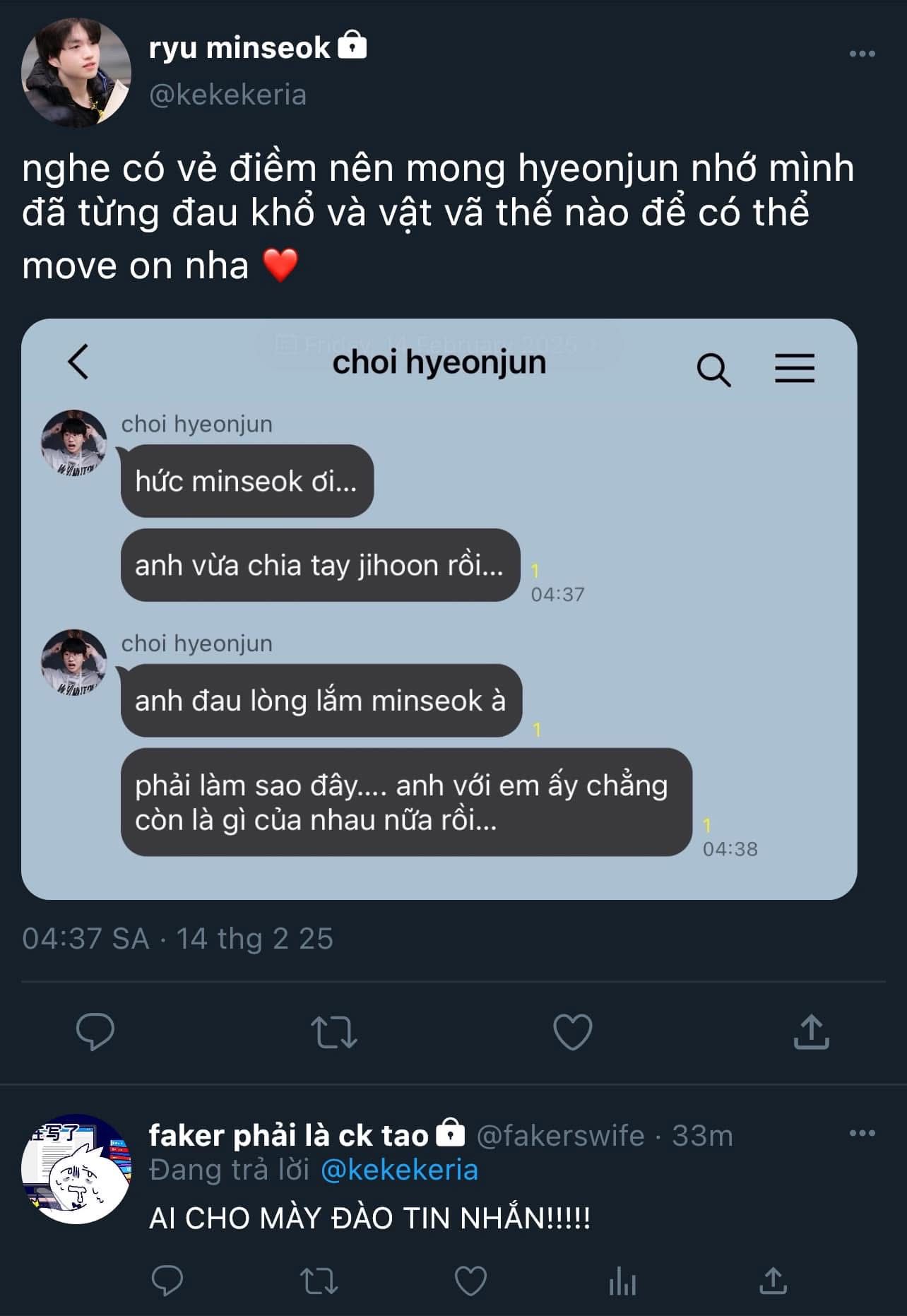Image resolution: width=907 pixels, height=1316 pixels.
Task: View the attached choi hyeonjun chat image
Action: click(439, 609)
